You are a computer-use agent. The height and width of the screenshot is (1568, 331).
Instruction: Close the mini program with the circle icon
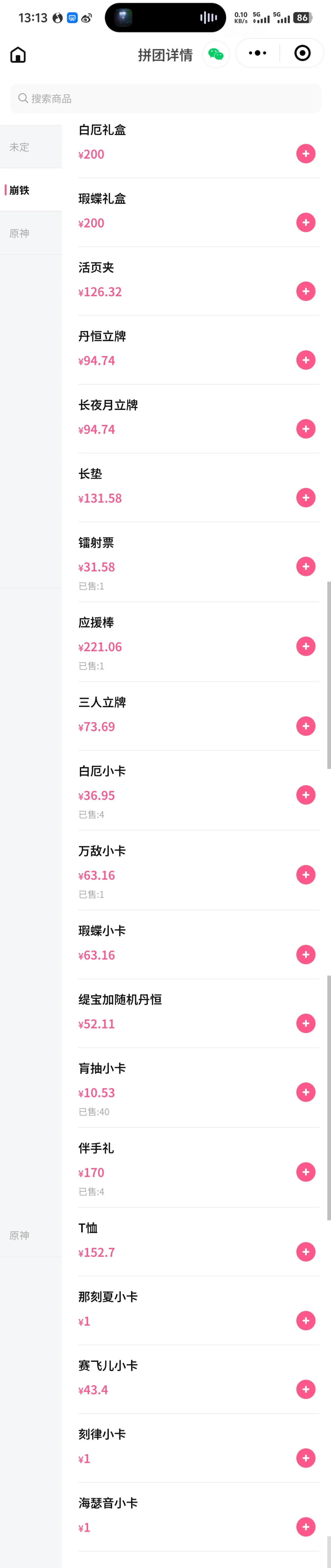point(302,54)
